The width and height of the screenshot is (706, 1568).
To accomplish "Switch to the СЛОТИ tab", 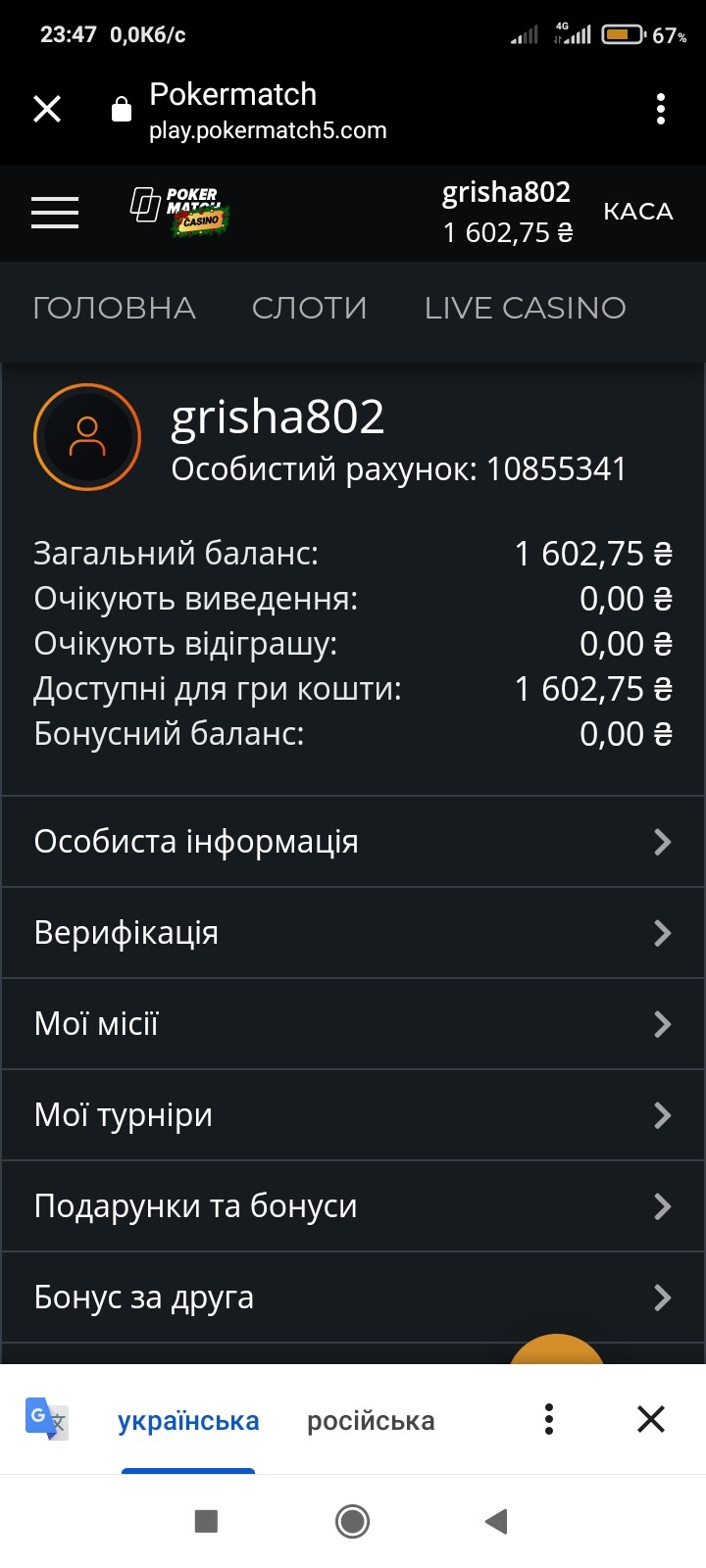I will pos(310,308).
